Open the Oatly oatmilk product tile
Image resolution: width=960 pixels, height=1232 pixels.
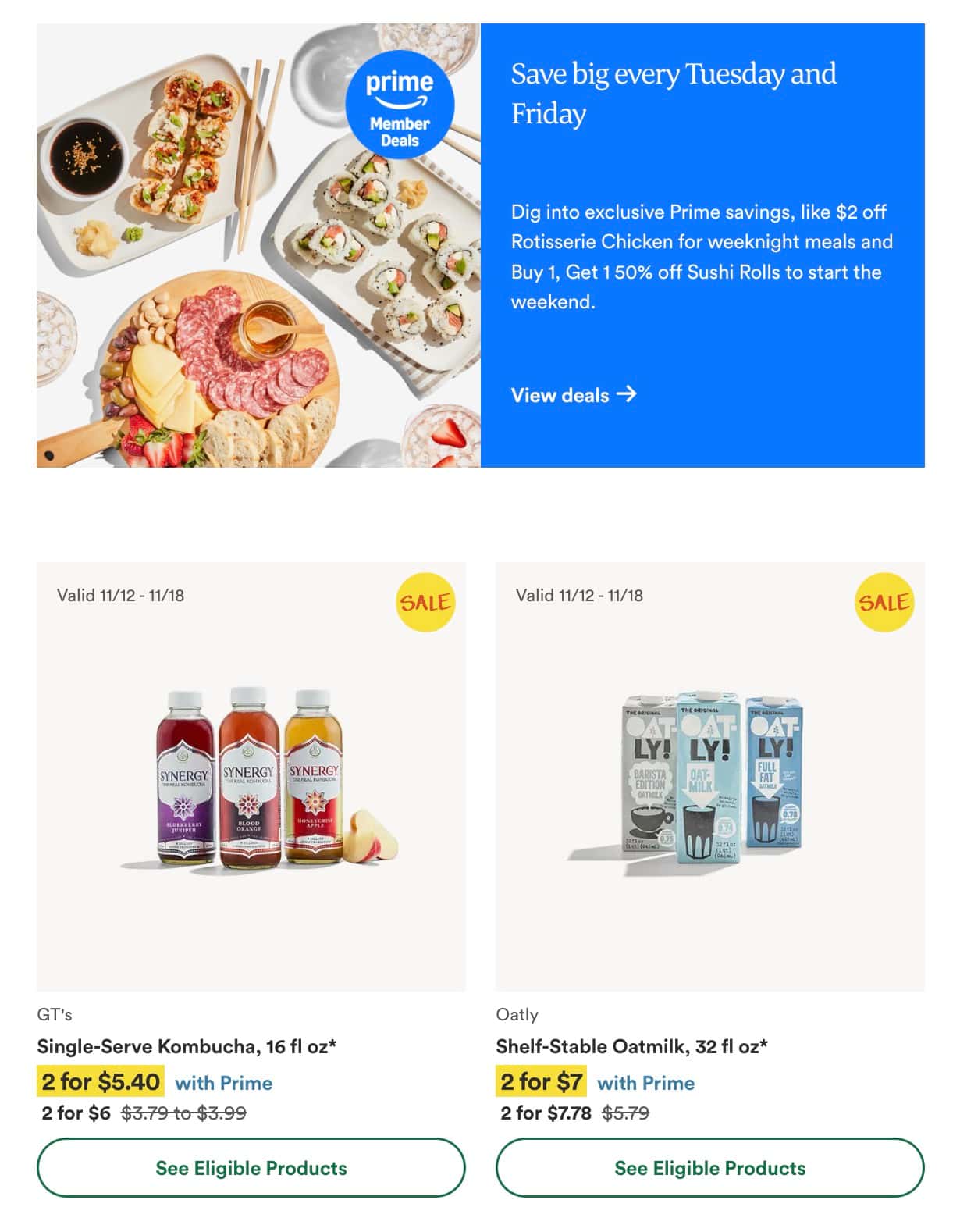[709, 777]
